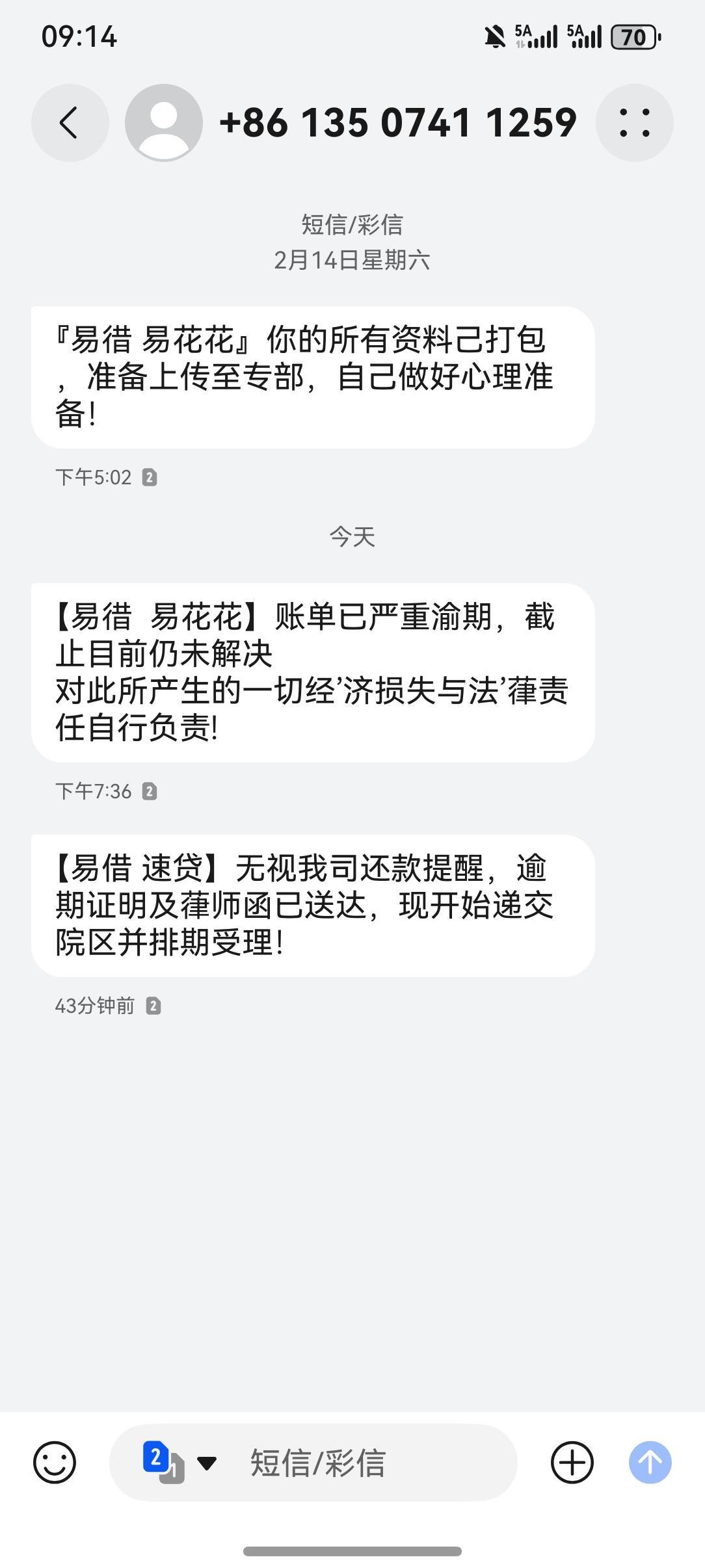Open the four-dot more options menu
The width and height of the screenshot is (705, 1568).
pos(634,123)
